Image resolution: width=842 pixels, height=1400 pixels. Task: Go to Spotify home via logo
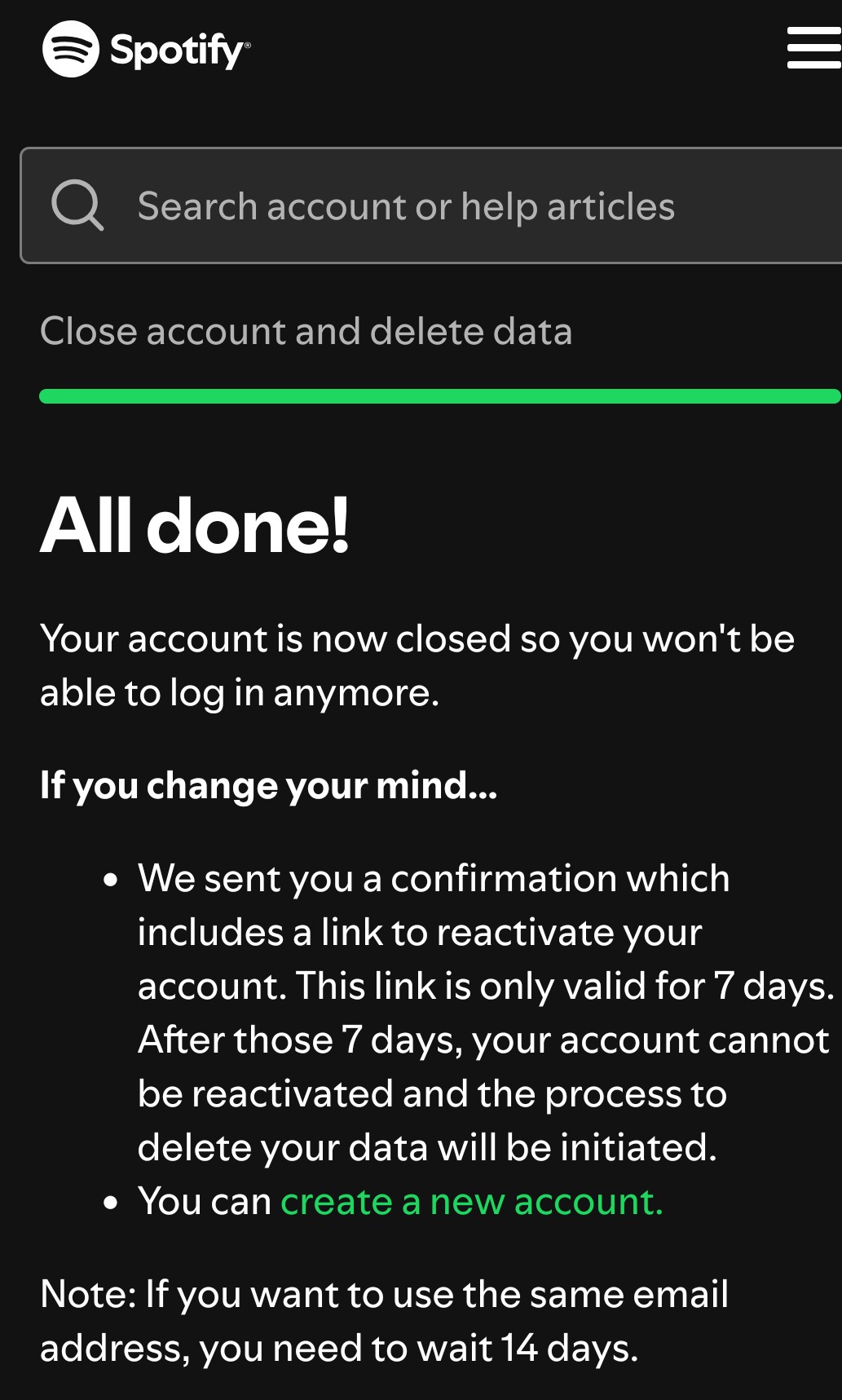(147, 49)
